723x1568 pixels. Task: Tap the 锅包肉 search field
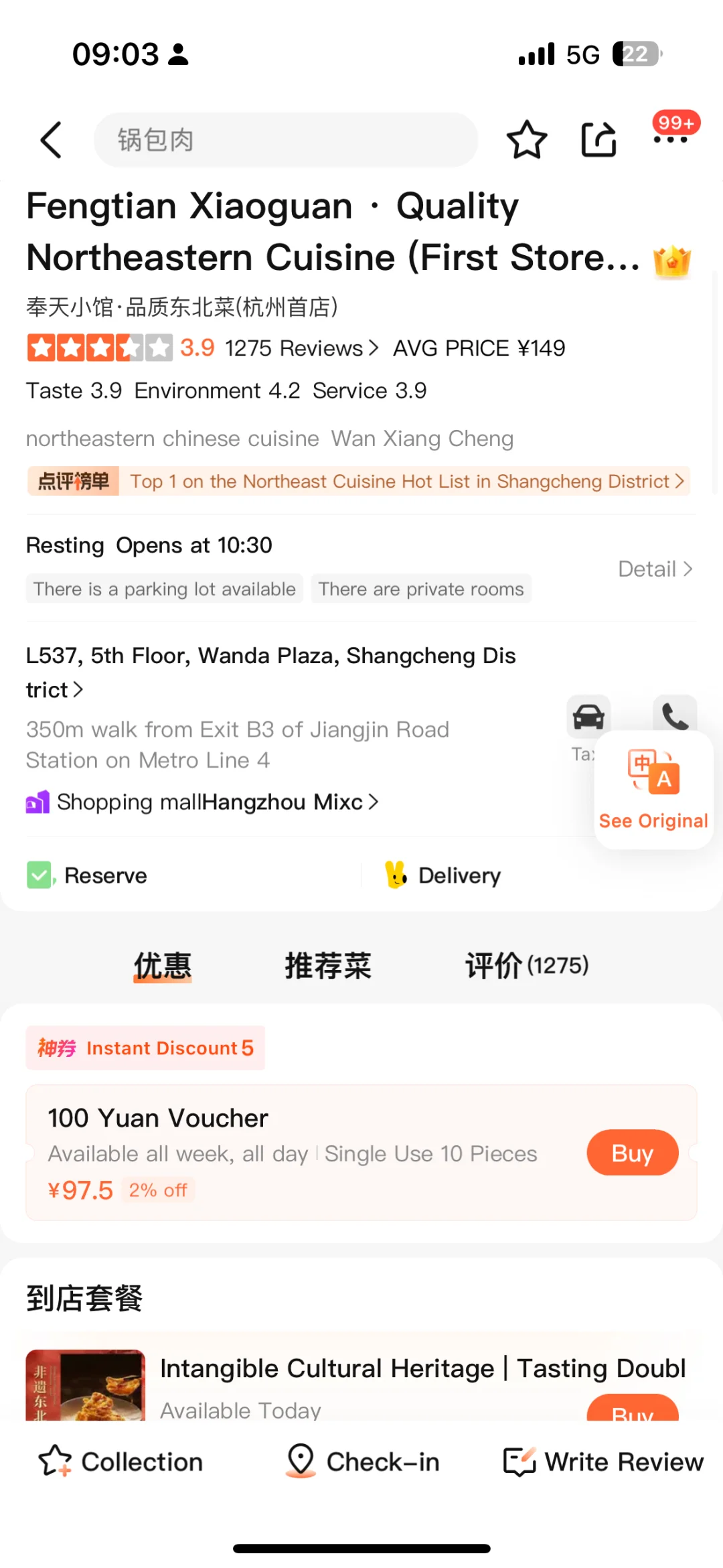[286, 140]
